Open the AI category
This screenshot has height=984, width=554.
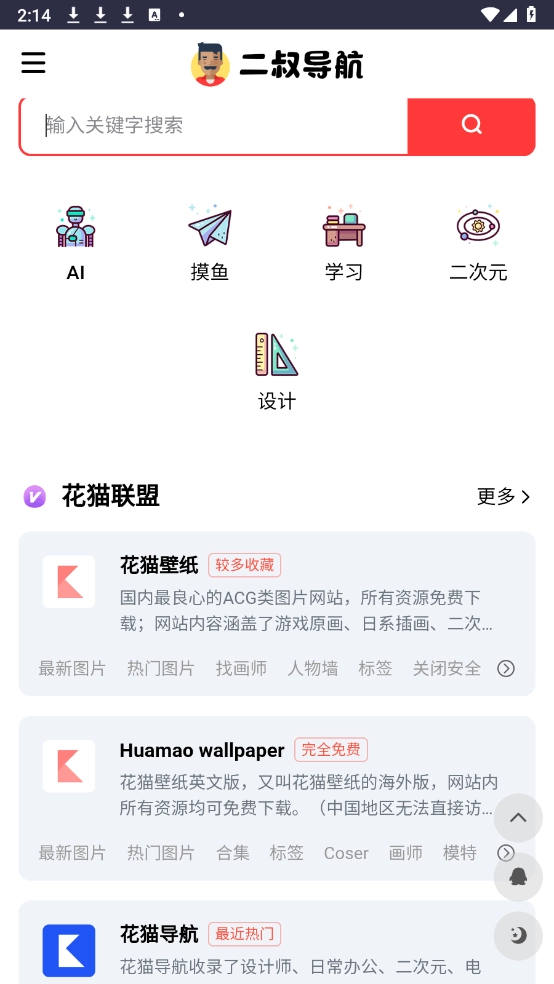point(75,243)
